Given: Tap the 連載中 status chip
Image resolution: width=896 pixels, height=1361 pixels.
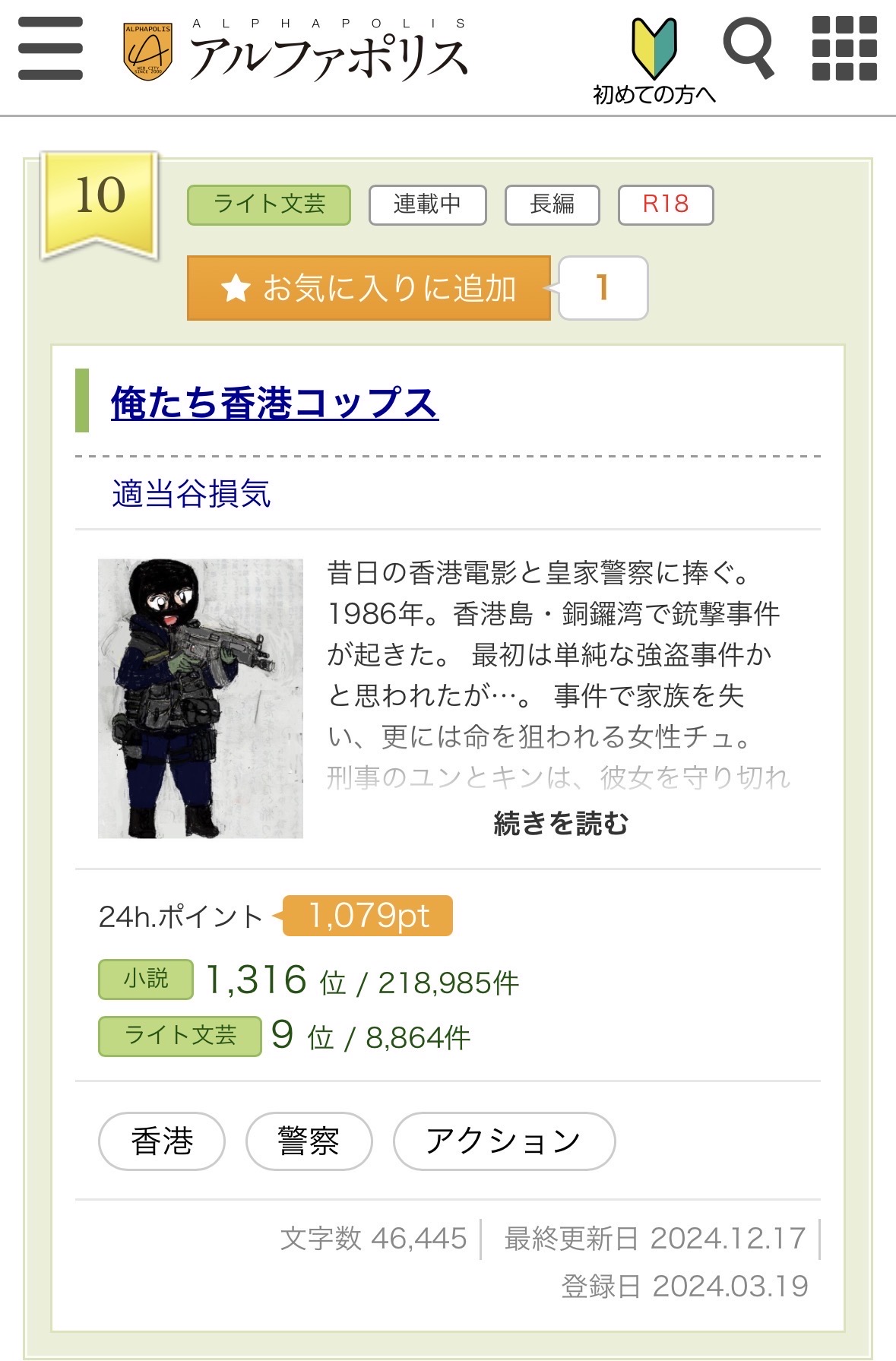Looking at the screenshot, I should pyautogui.click(x=427, y=204).
